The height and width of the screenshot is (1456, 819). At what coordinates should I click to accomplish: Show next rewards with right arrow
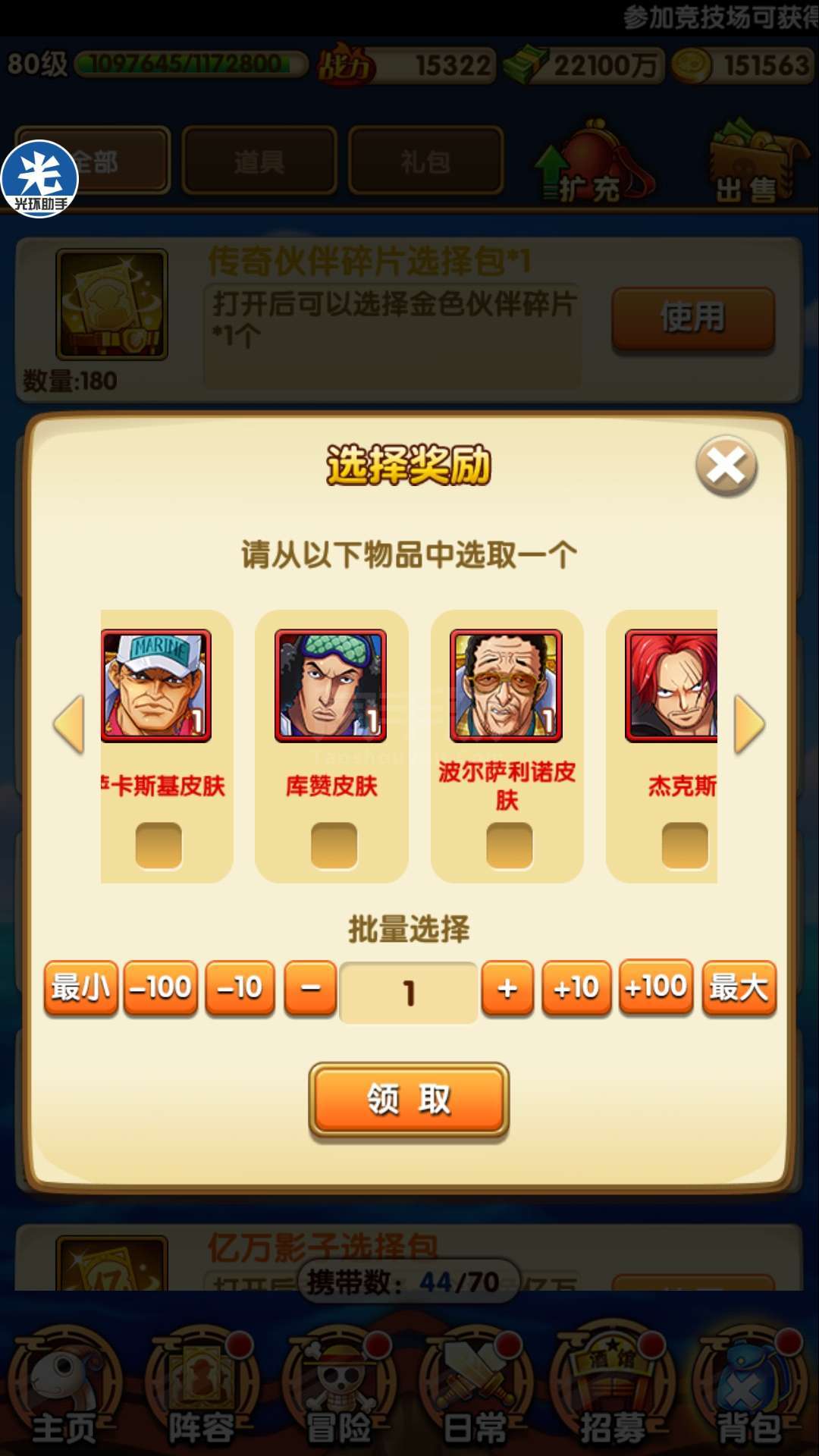[750, 725]
